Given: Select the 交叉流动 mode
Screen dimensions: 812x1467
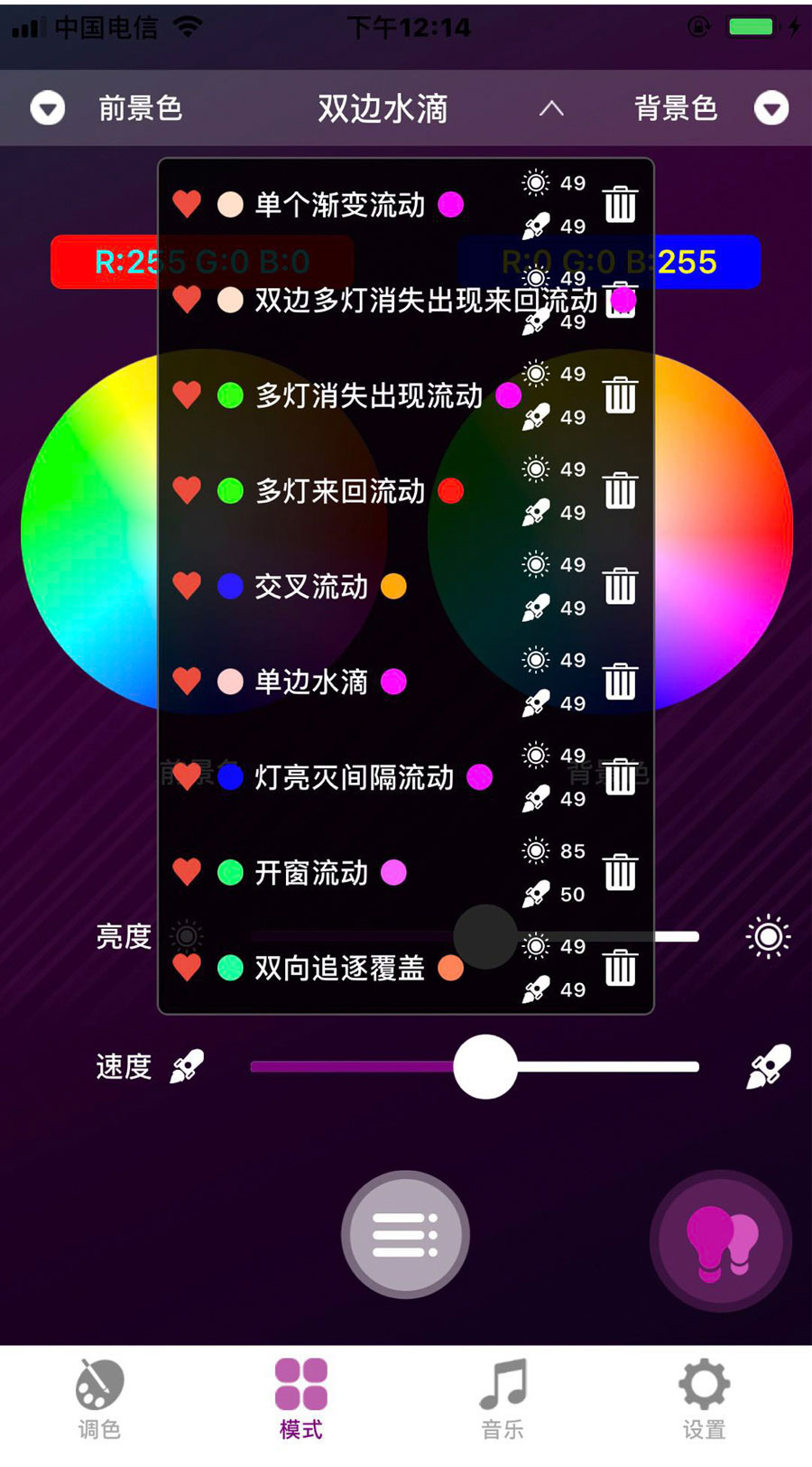Looking at the screenshot, I should click(310, 587).
